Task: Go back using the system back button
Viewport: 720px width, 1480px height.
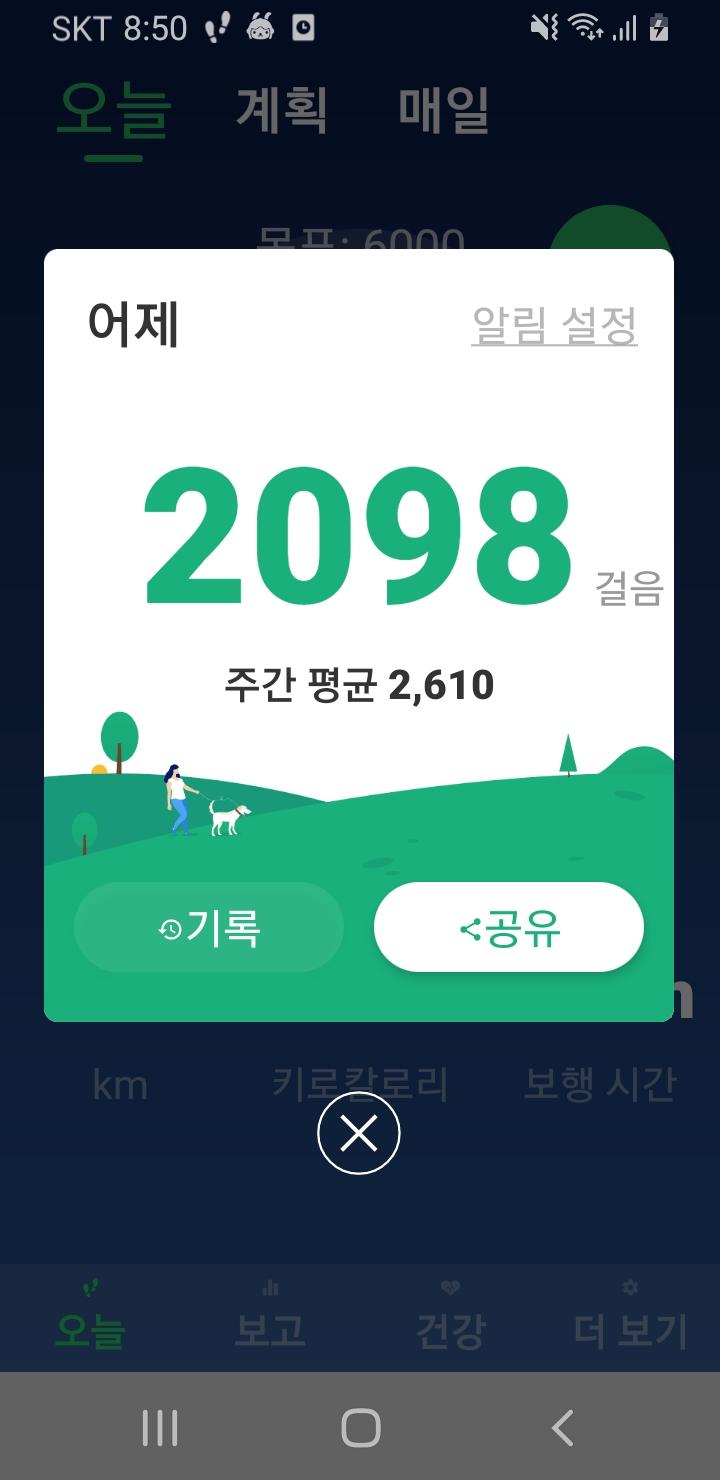Action: tap(563, 1428)
